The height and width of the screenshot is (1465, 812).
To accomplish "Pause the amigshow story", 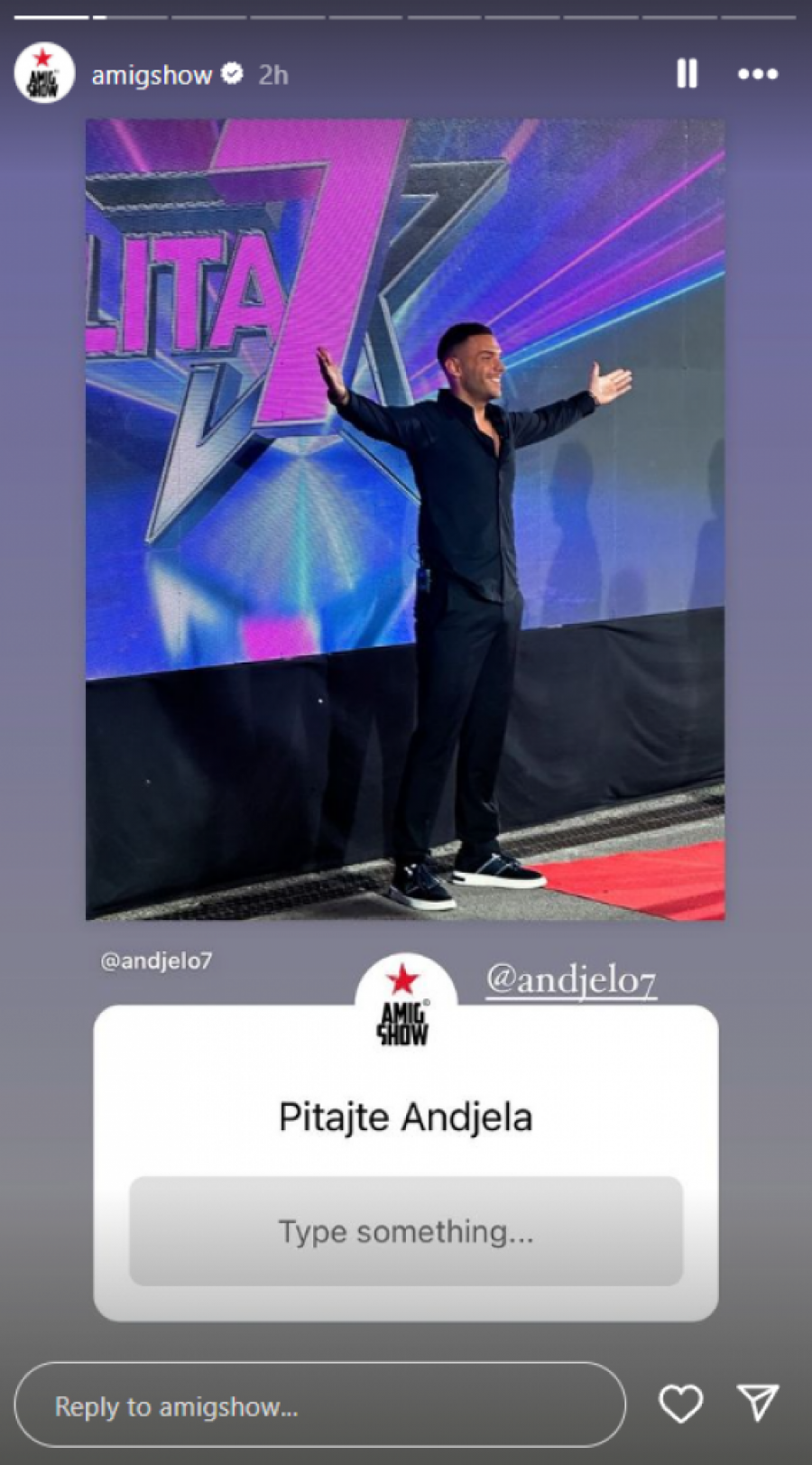I will point(687,74).
